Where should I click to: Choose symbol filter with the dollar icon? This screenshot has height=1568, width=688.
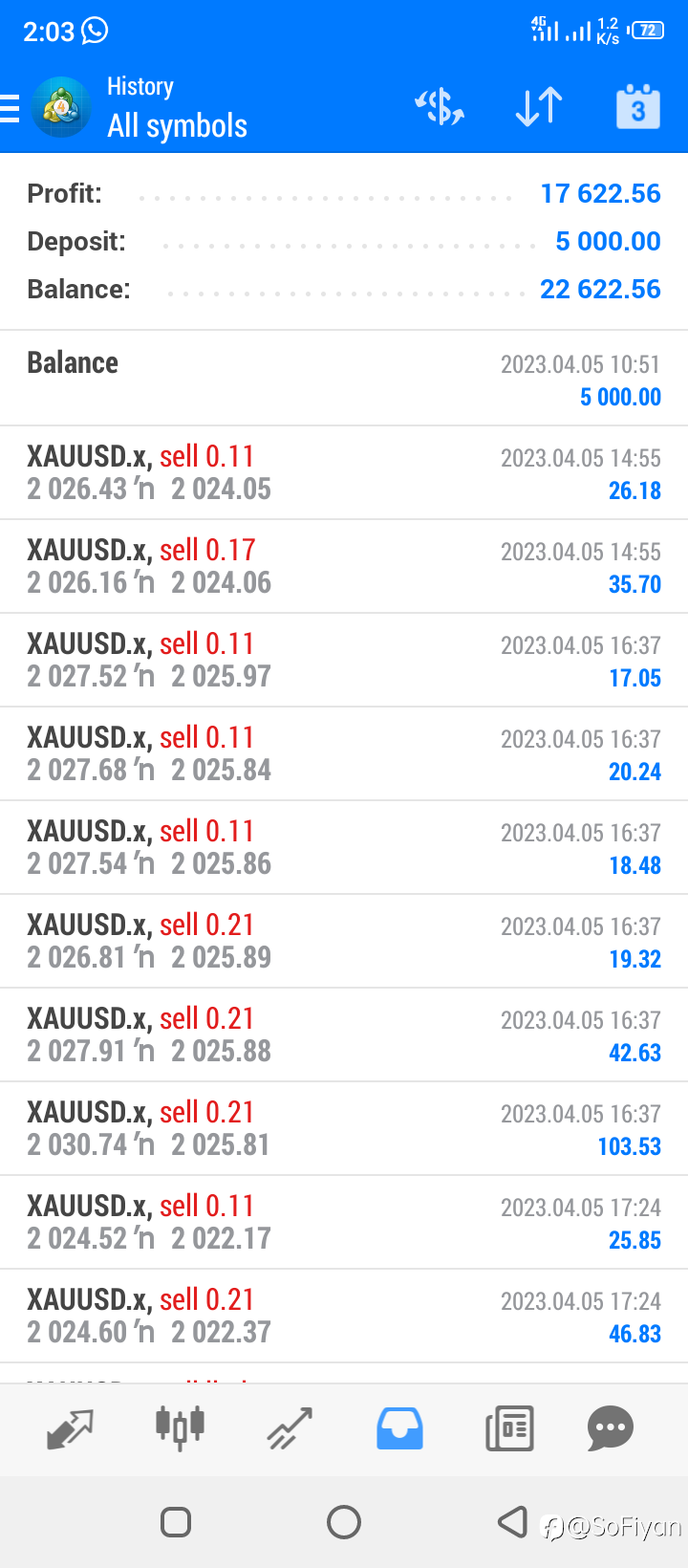(x=440, y=107)
